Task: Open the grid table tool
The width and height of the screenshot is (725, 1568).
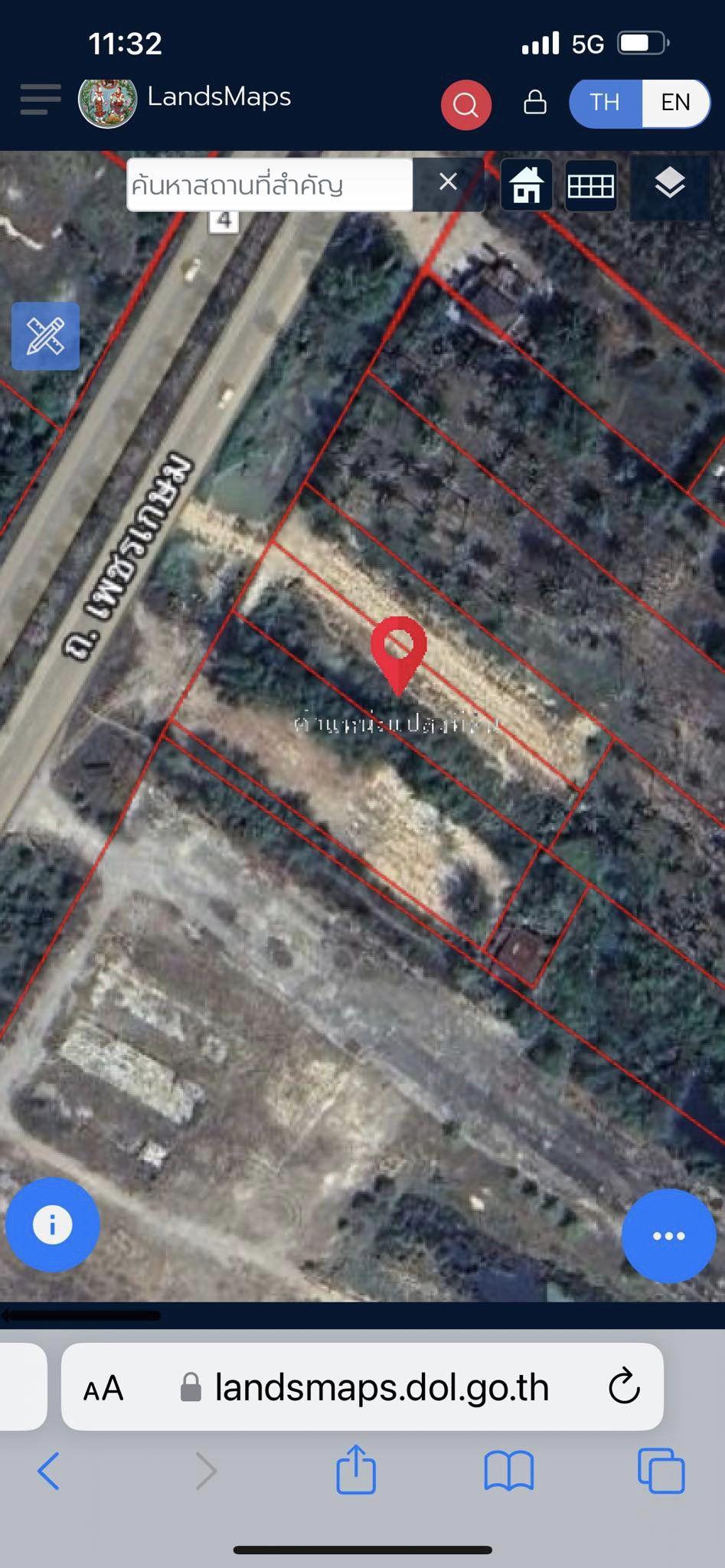Action: pyautogui.click(x=591, y=185)
